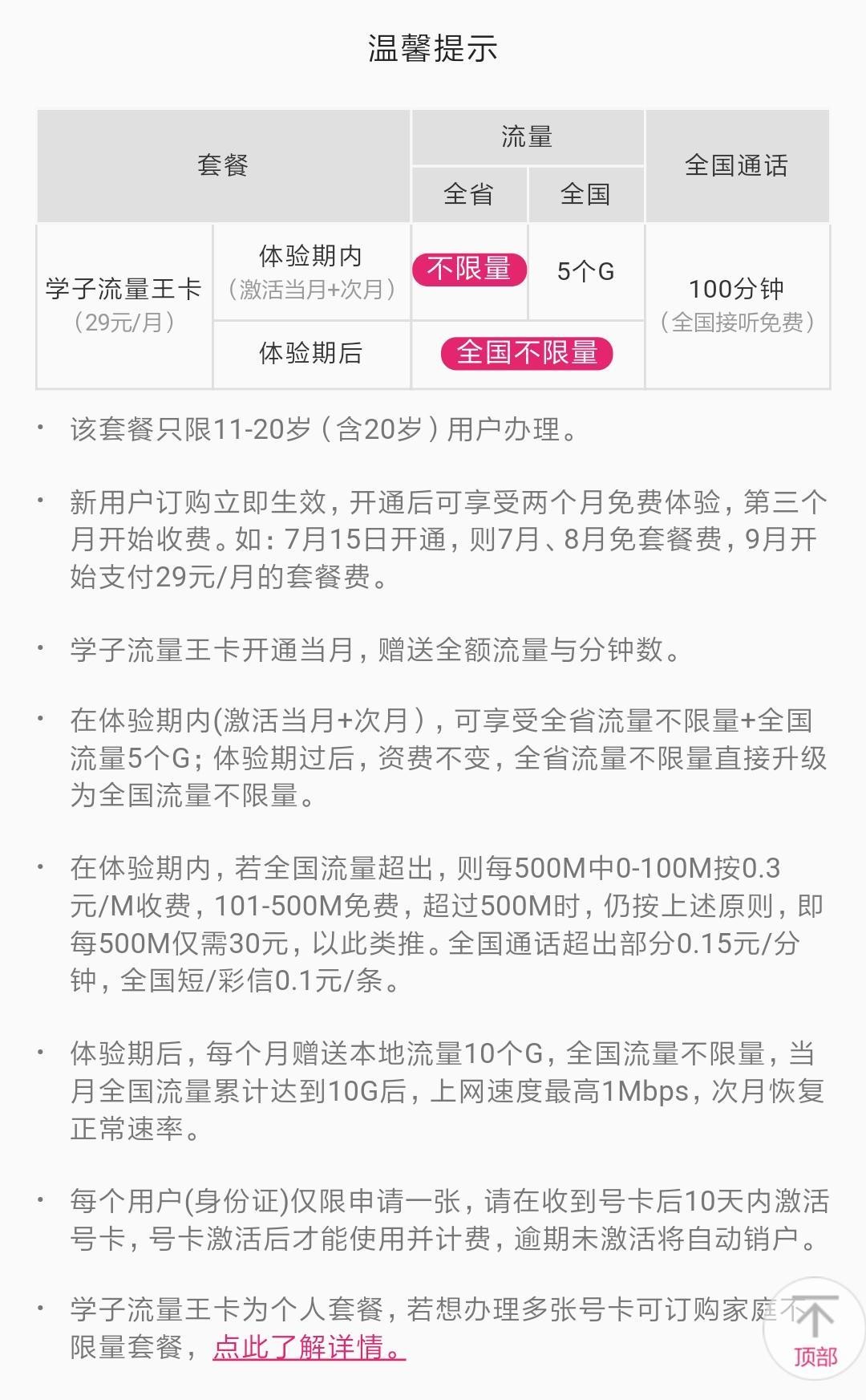Image resolution: width=866 pixels, height=1400 pixels.
Task: Open the 点此了解详情 link
Action: (309, 1347)
